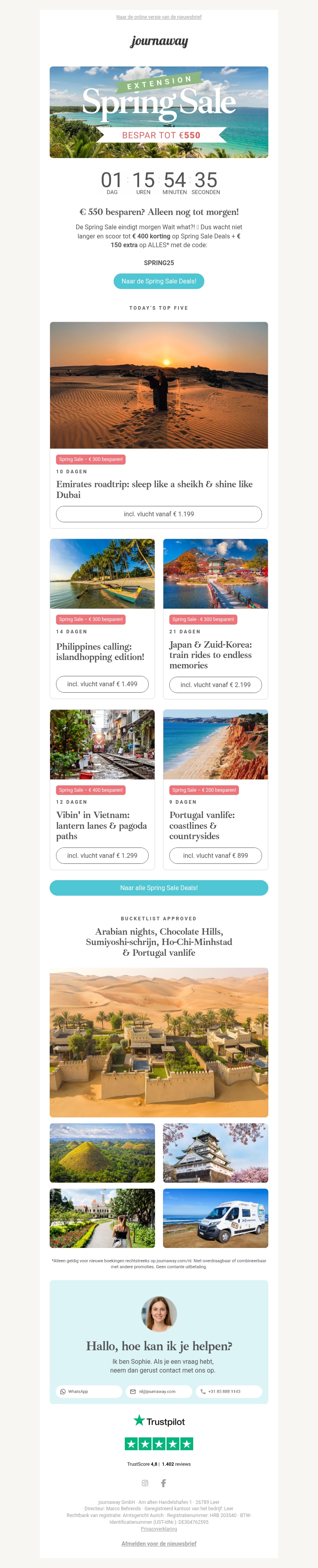This screenshot has width=318, height=1568.
Task: Open the online version of the newsletter
Action: coord(159,17)
